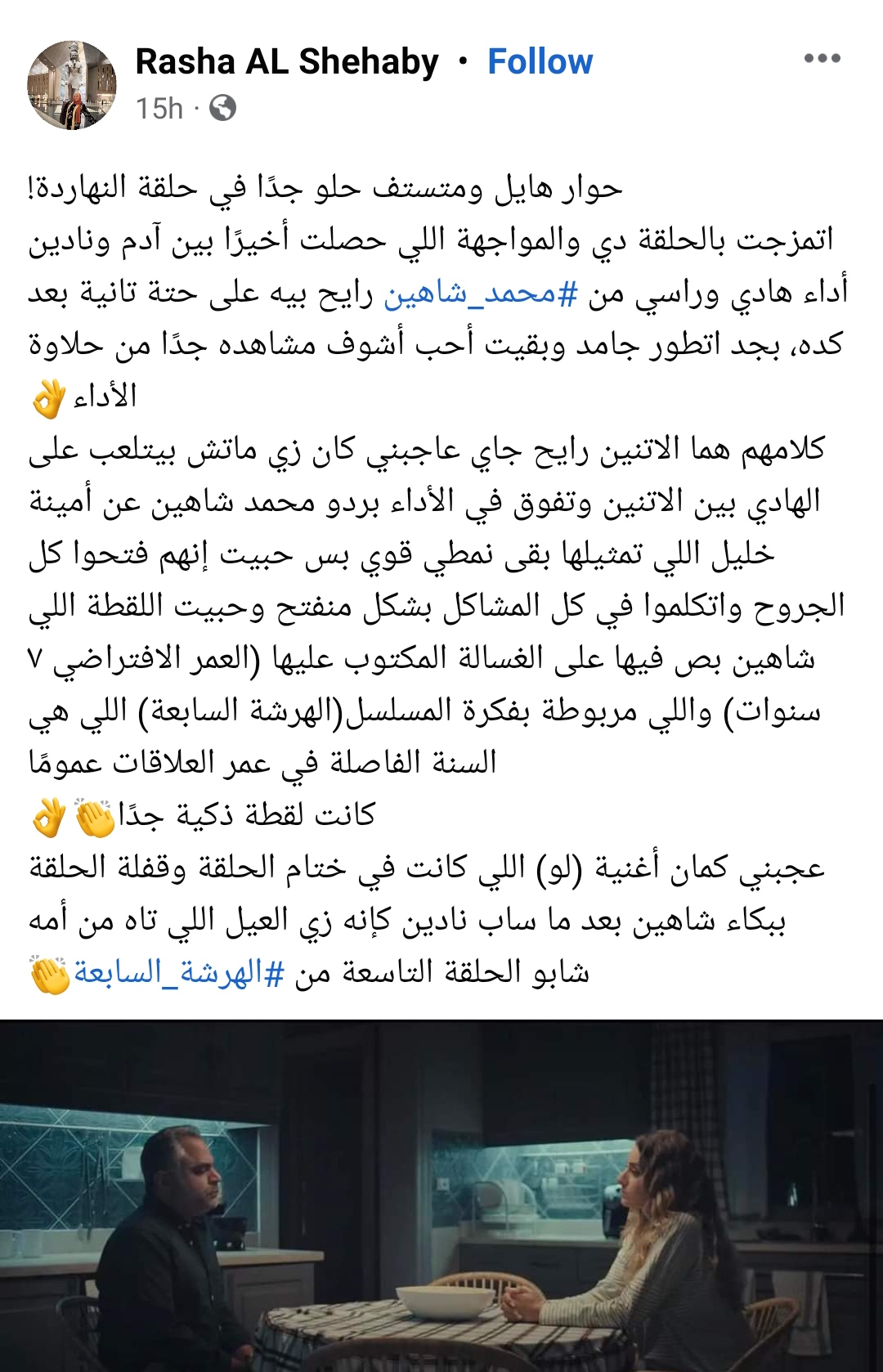Open the #محمد_شاهين hashtag

pos(481,294)
